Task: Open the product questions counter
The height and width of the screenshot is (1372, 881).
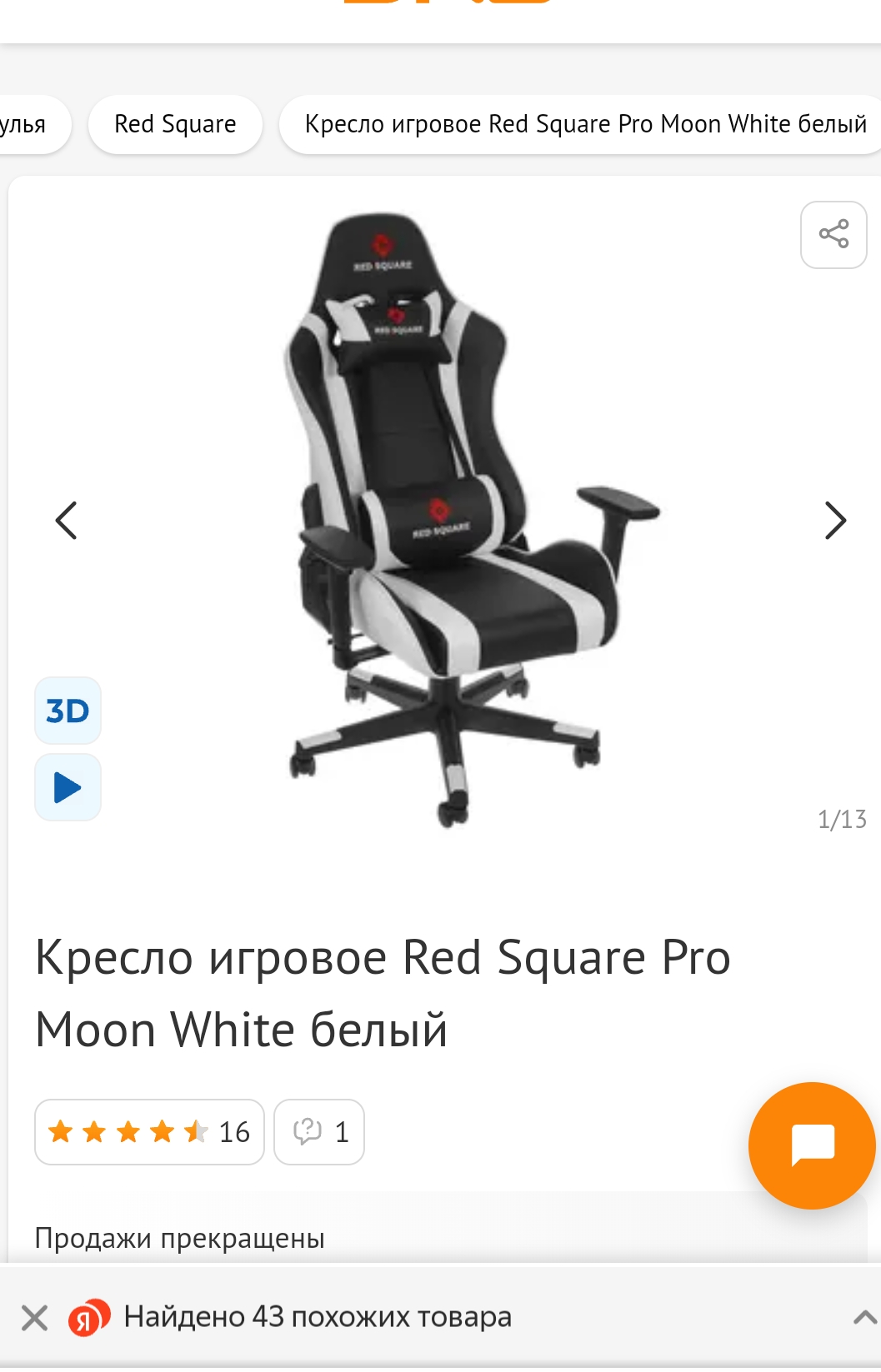Action: (319, 1132)
